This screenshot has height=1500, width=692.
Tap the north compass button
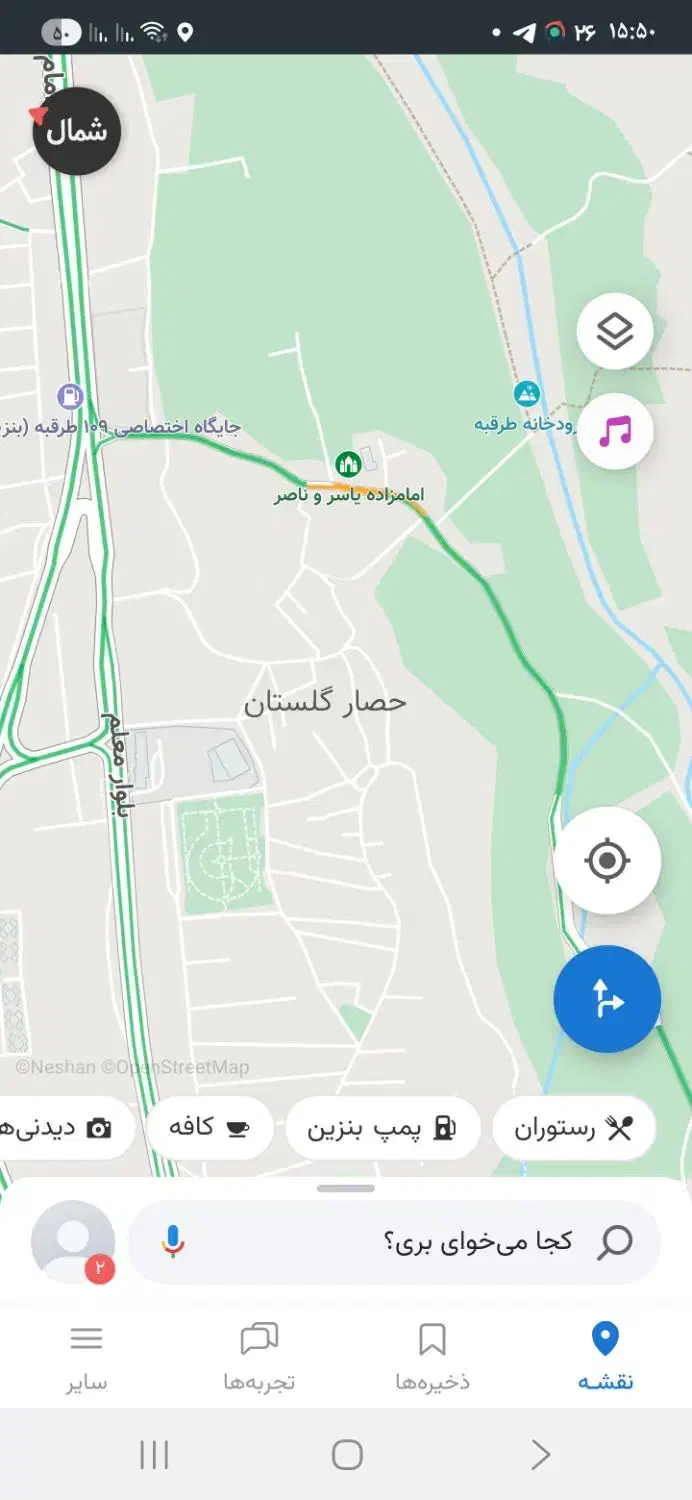[x=76, y=131]
